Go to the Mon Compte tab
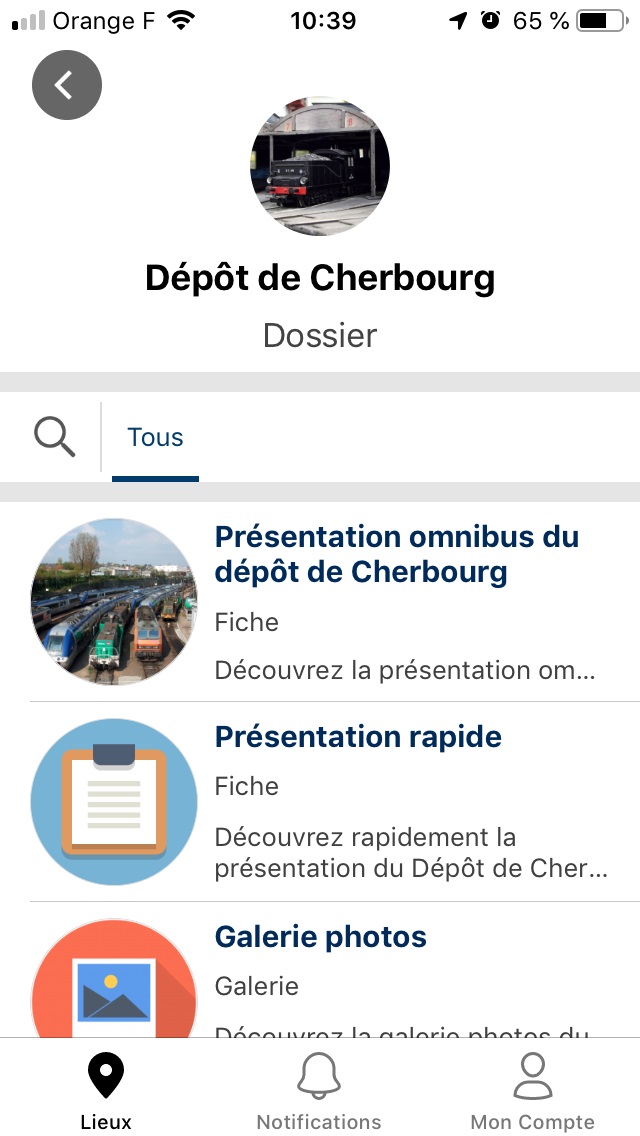The height and width of the screenshot is (1136, 640). point(532,1092)
